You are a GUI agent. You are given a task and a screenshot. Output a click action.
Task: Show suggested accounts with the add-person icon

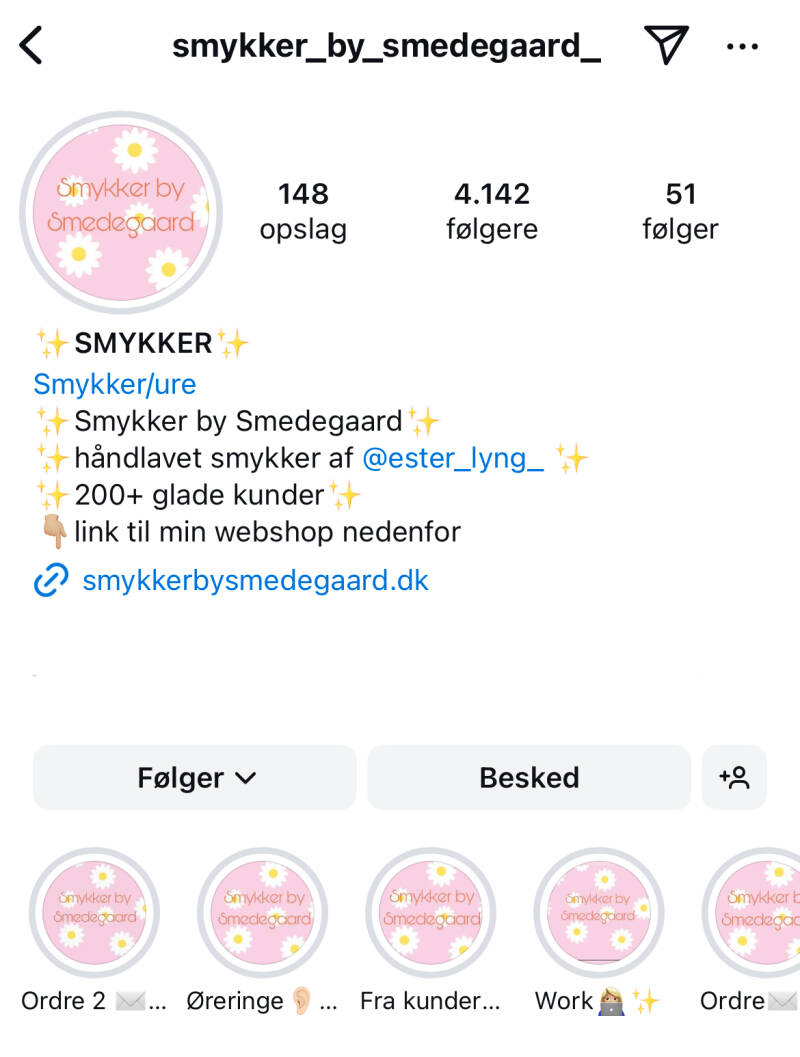734,777
